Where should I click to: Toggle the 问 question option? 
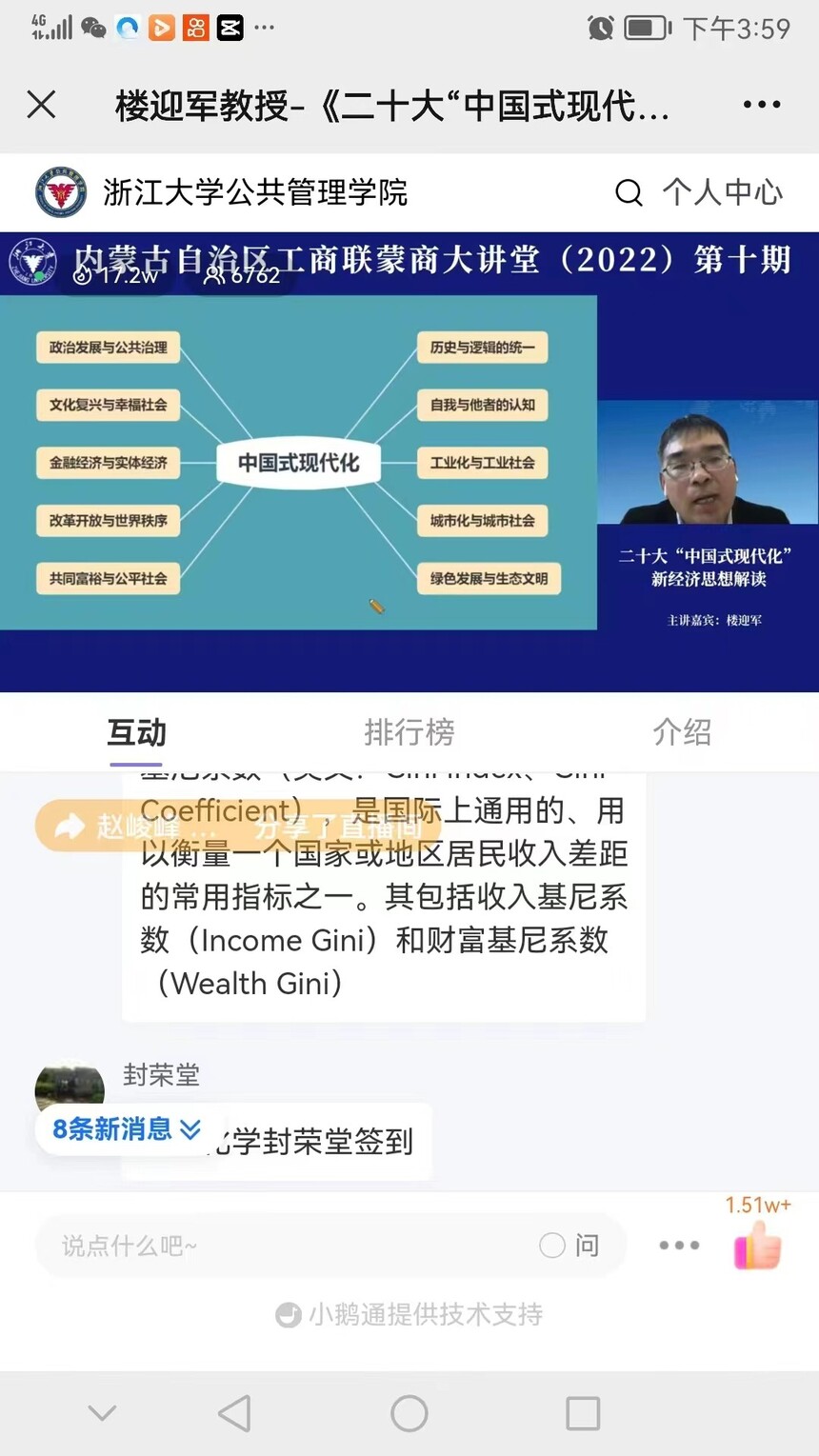click(569, 1246)
